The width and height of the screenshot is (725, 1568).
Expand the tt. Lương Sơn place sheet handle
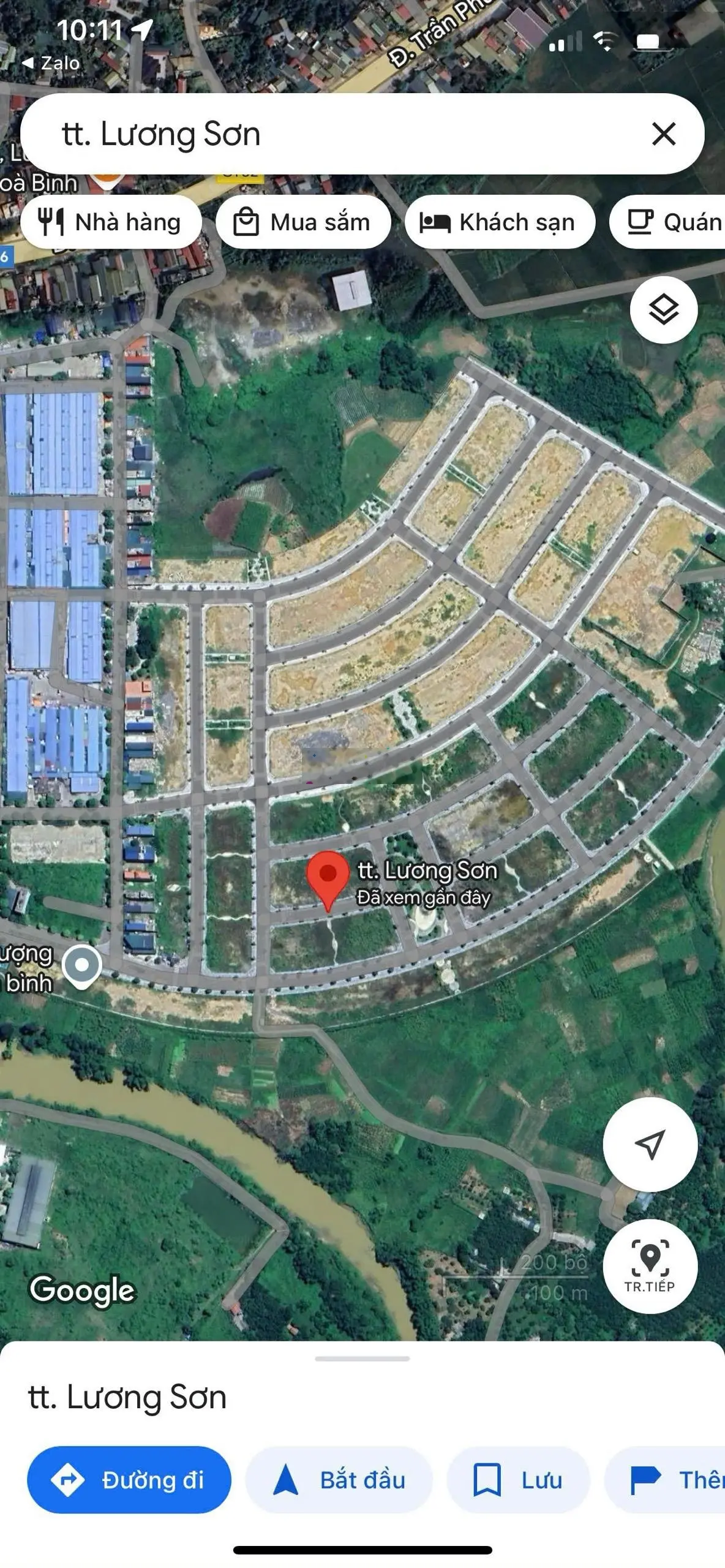[362, 1358]
